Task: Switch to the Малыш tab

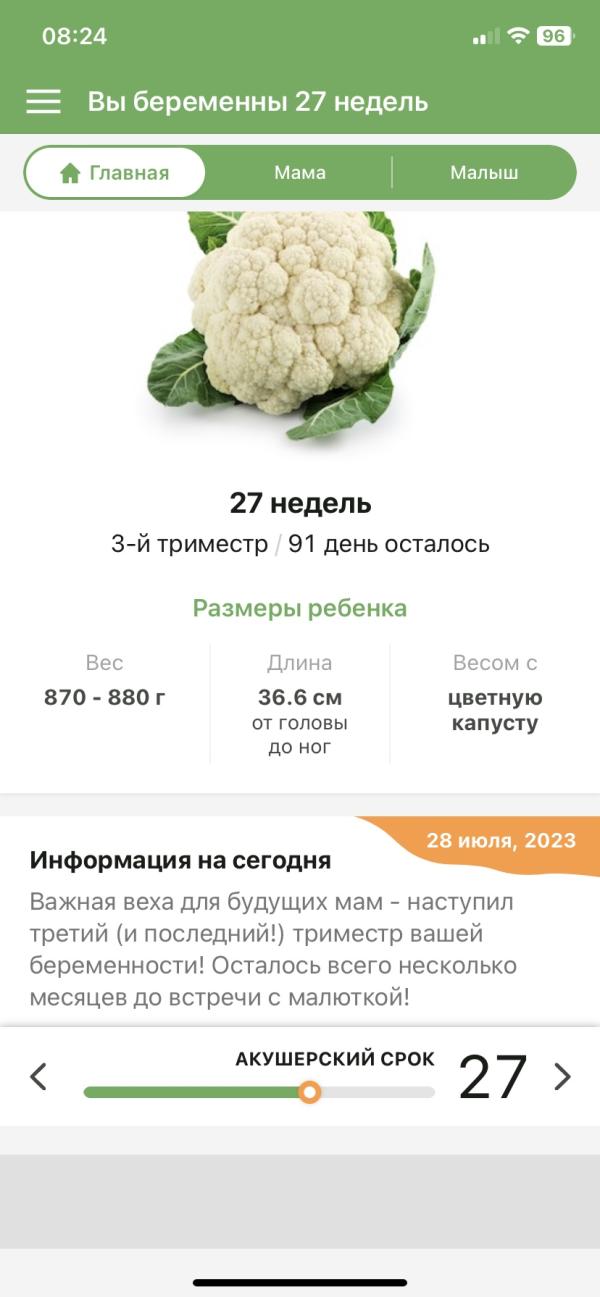Action: click(484, 173)
